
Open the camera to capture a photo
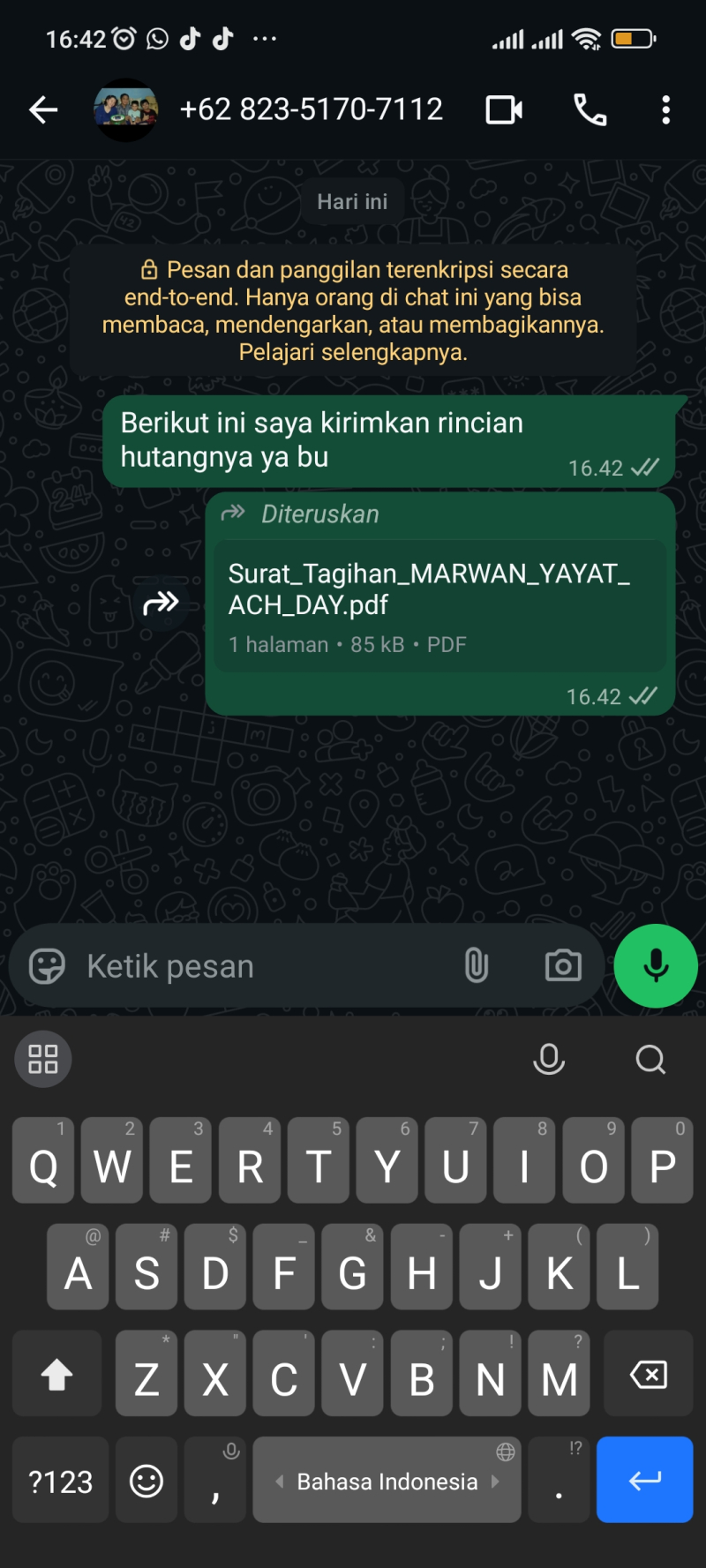(x=562, y=965)
